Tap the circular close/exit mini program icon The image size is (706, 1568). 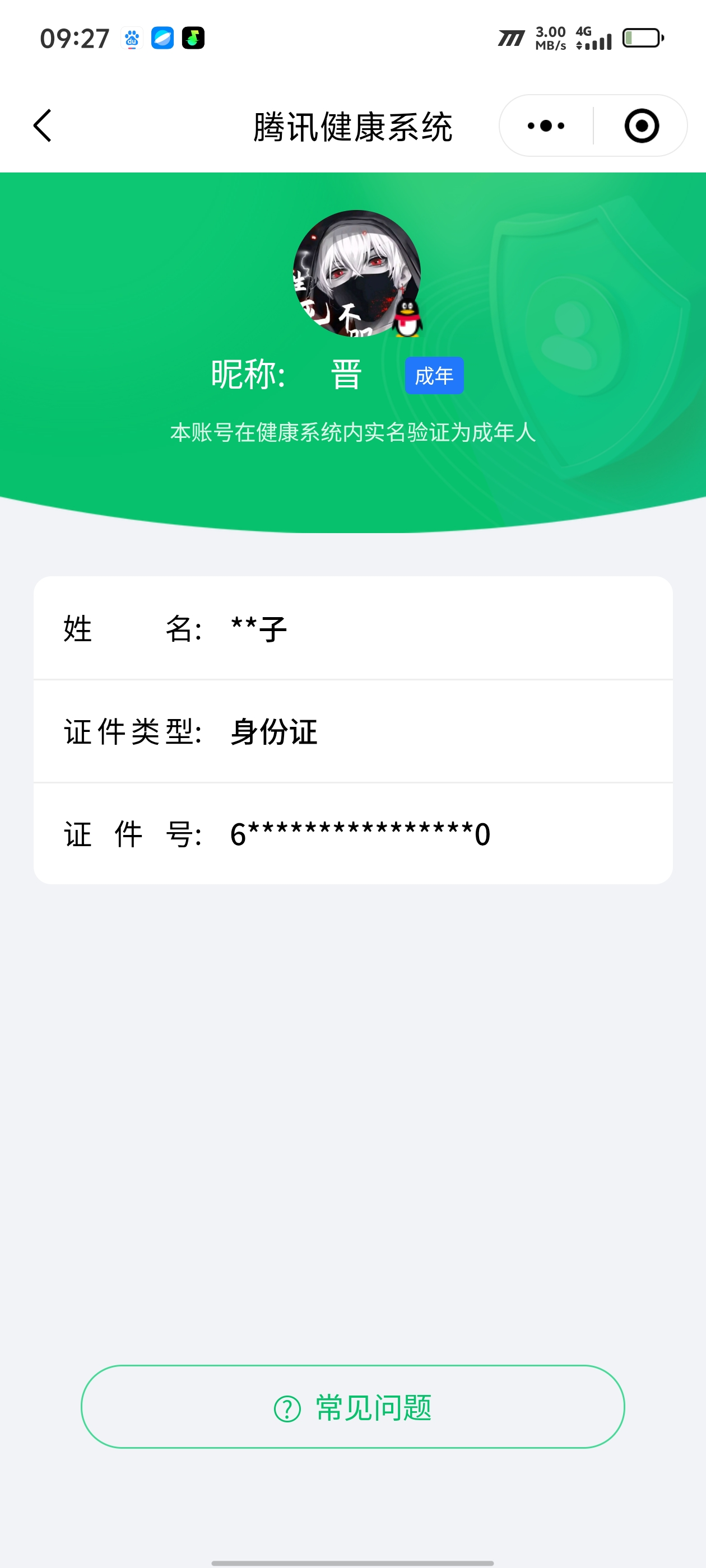click(x=642, y=125)
